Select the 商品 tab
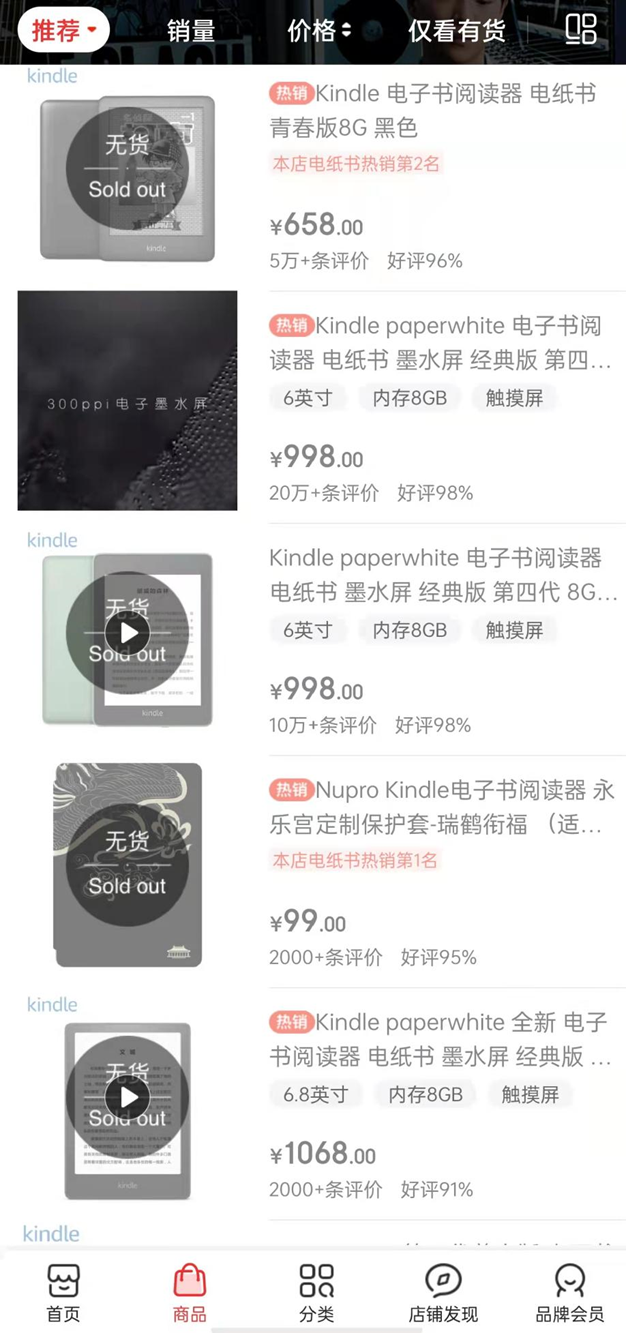Image resolution: width=626 pixels, height=1333 pixels. 190,1292
